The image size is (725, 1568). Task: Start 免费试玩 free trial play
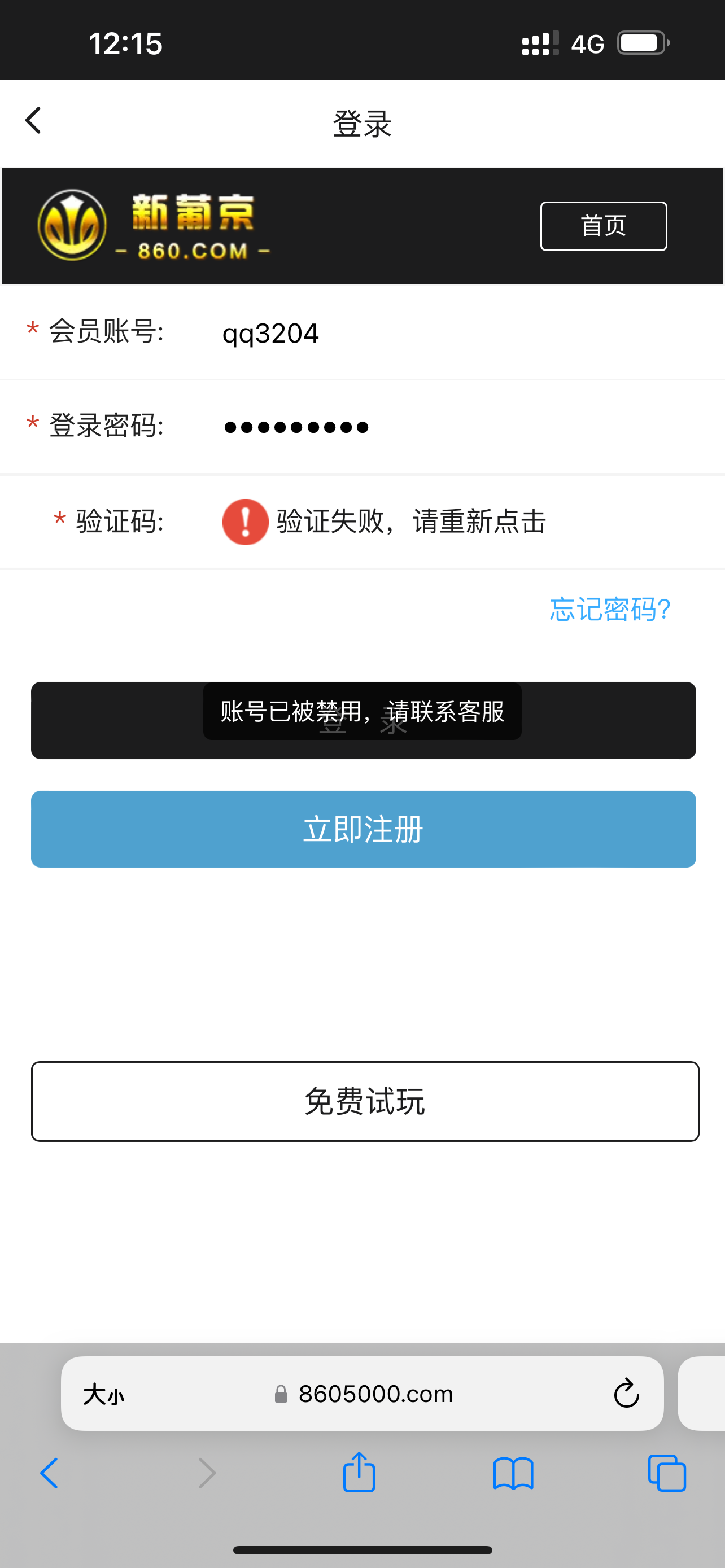[365, 1101]
